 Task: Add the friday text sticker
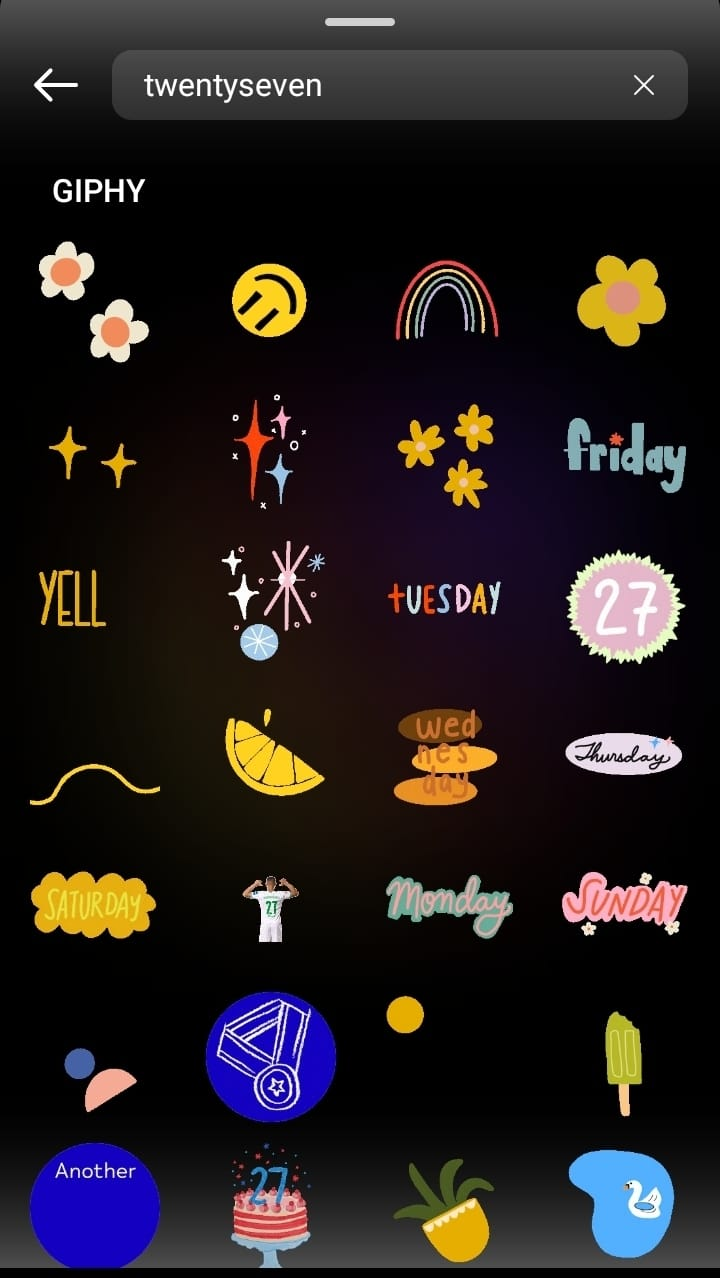point(625,455)
